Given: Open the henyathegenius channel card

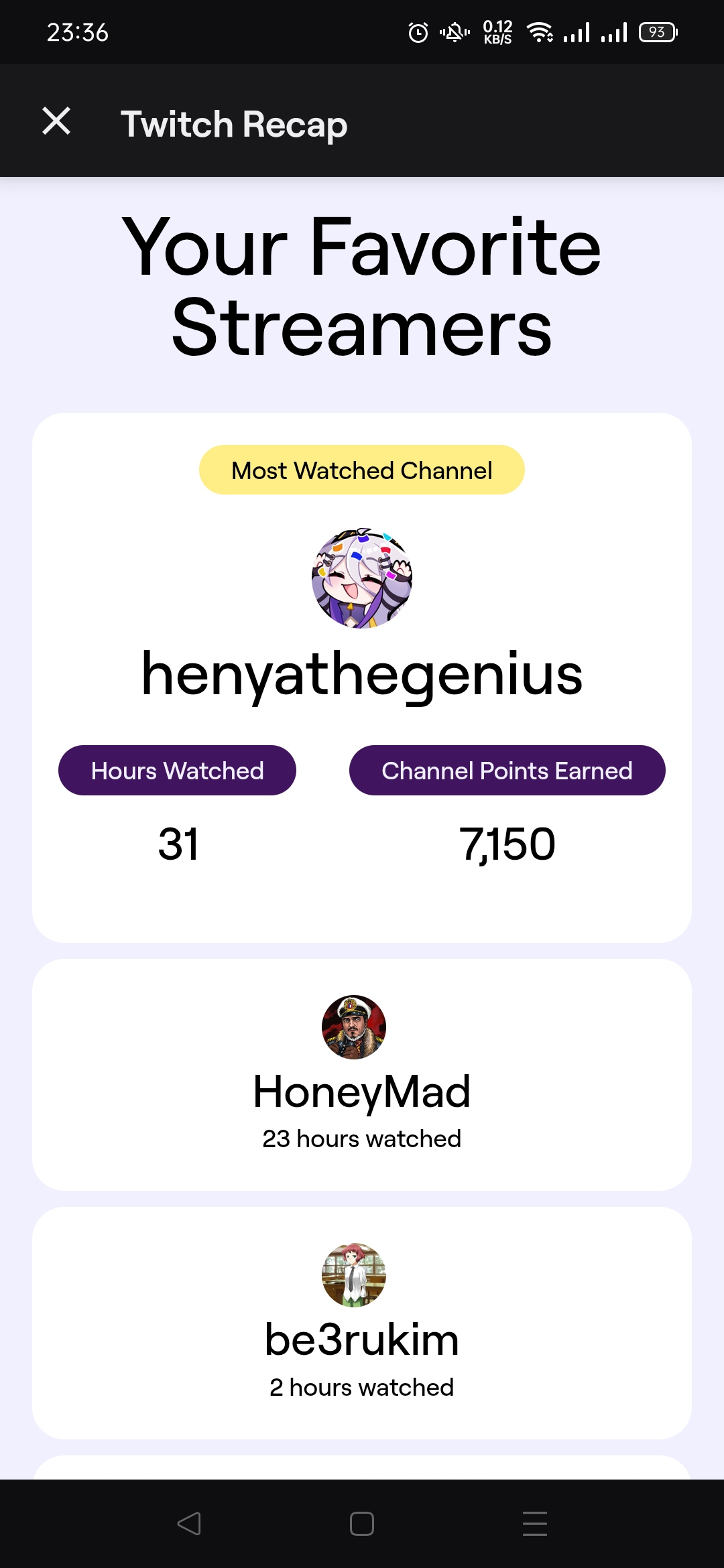Looking at the screenshot, I should click(362, 674).
